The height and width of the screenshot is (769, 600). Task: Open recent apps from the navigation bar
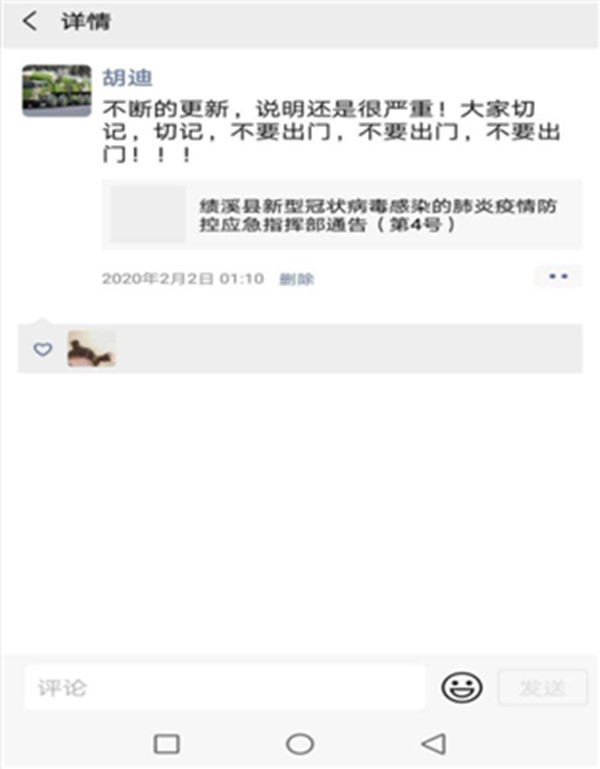[x=167, y=743]
